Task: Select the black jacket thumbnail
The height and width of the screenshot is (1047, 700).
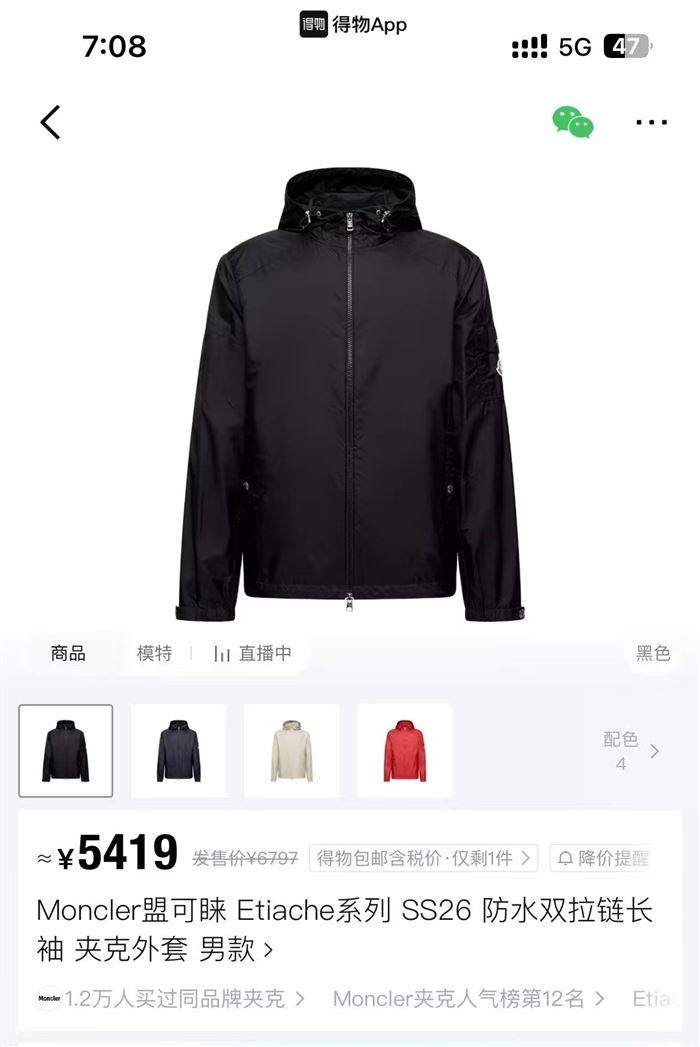Action: tap(65, 751)
